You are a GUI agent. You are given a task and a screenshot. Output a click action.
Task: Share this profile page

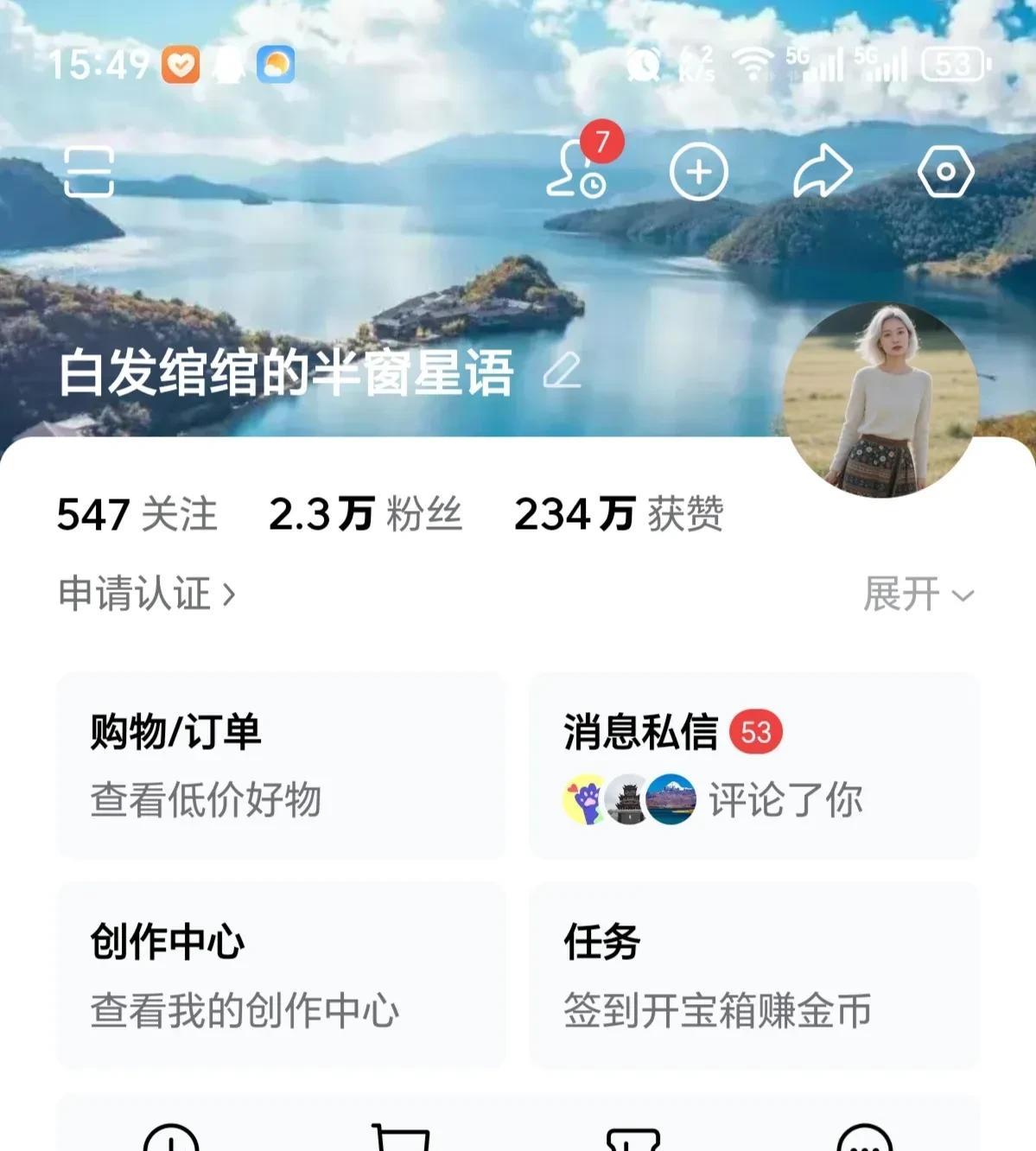click(822, 172)
